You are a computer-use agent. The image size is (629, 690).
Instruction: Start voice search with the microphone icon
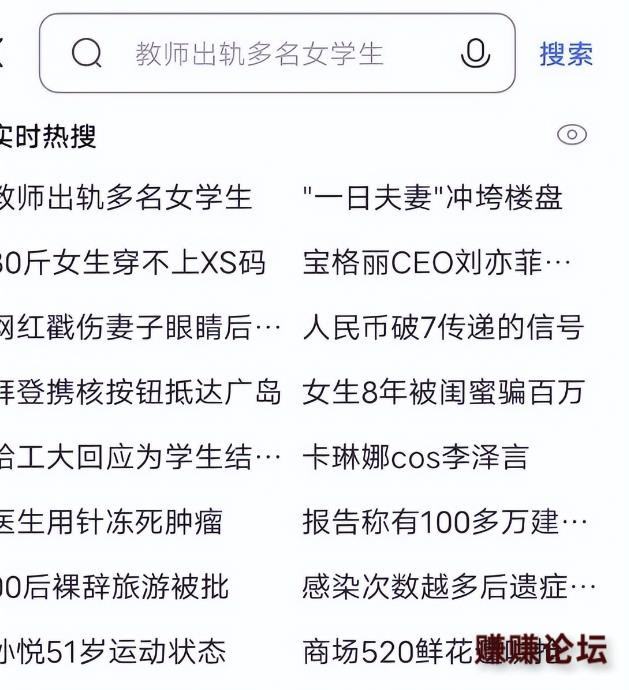(475, 54)
